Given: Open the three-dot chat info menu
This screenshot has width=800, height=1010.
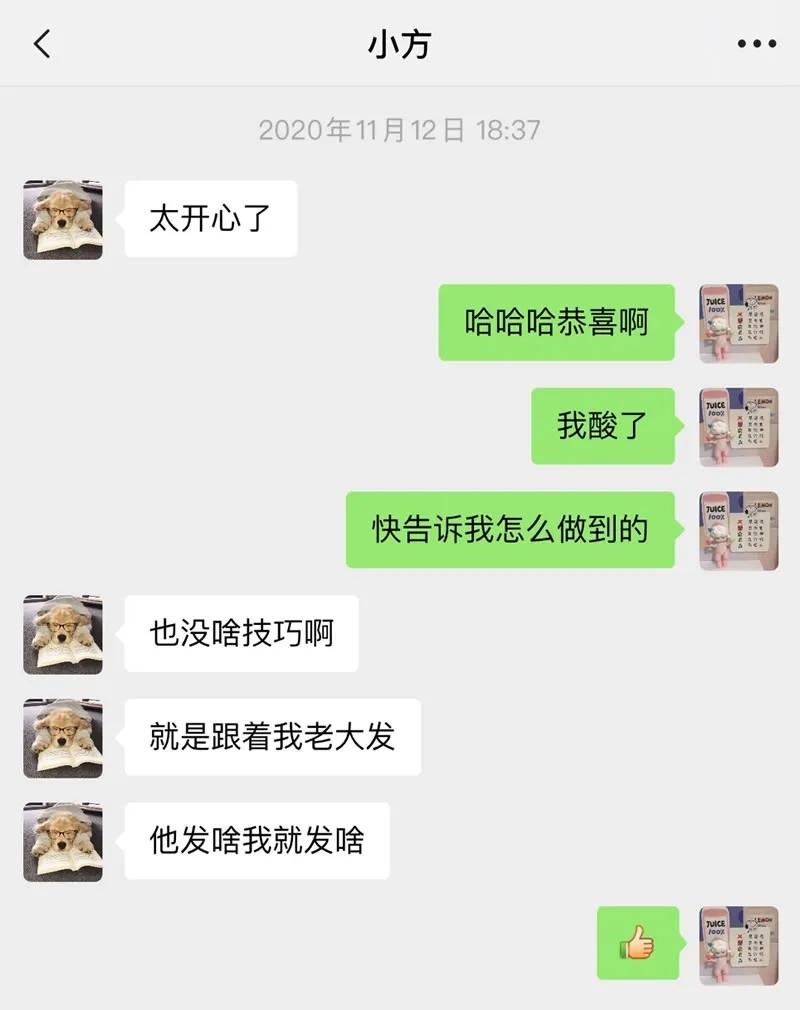Looking at the screenshot, I should [756, 44].
